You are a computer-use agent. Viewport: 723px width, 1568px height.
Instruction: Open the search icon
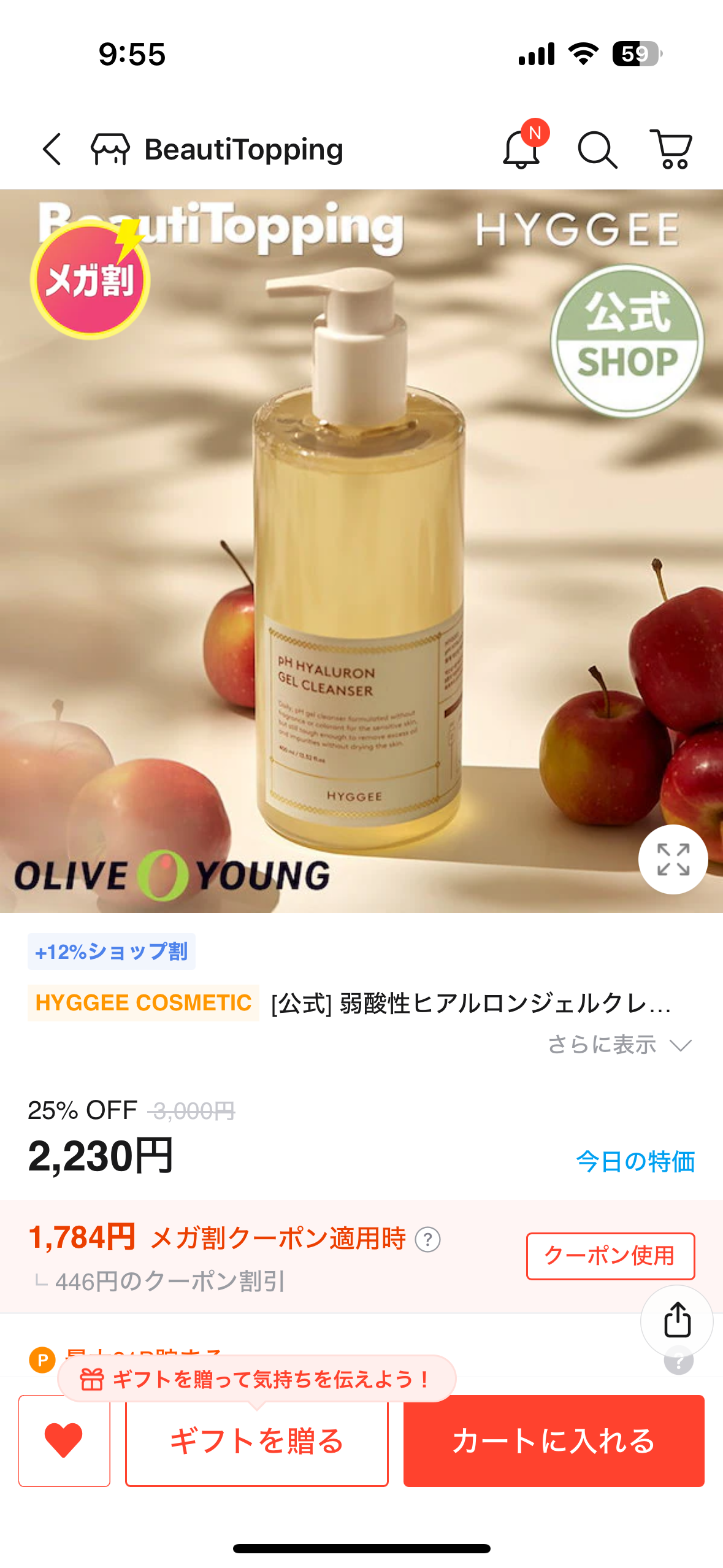(x=597, y=149)
